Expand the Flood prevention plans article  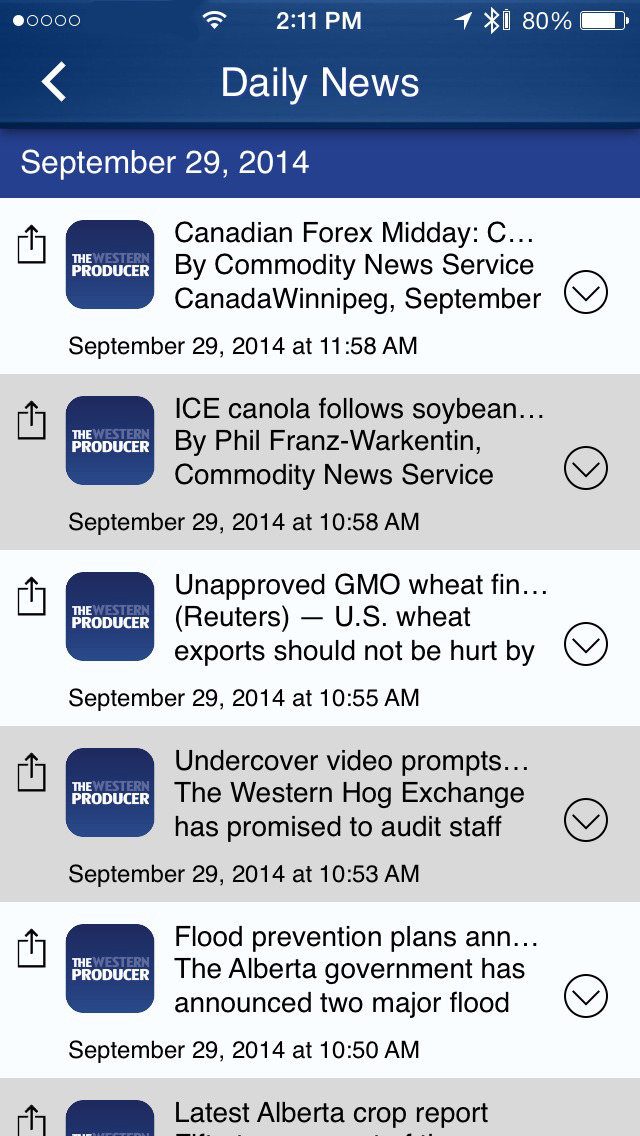[x=586, y=996]
